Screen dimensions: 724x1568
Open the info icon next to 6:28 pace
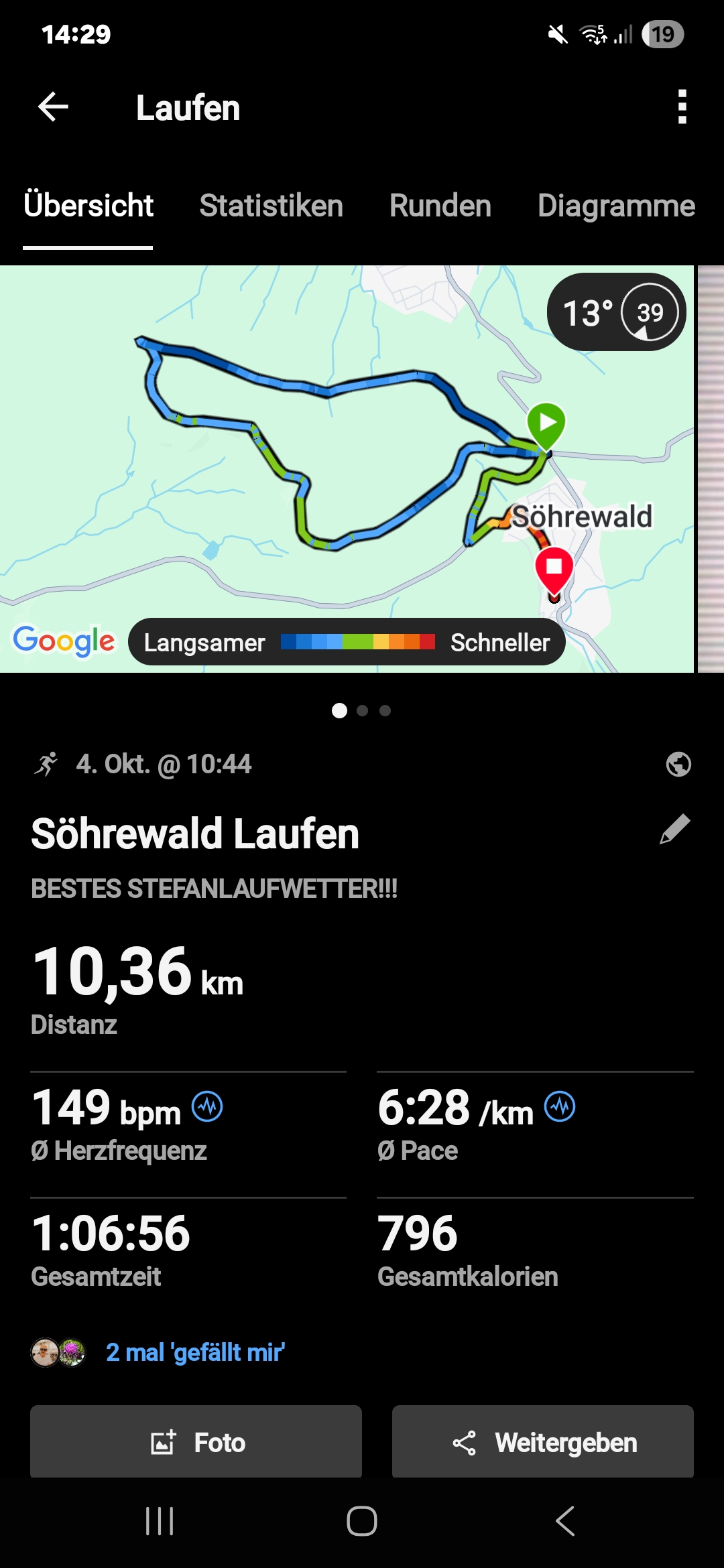560,1106
